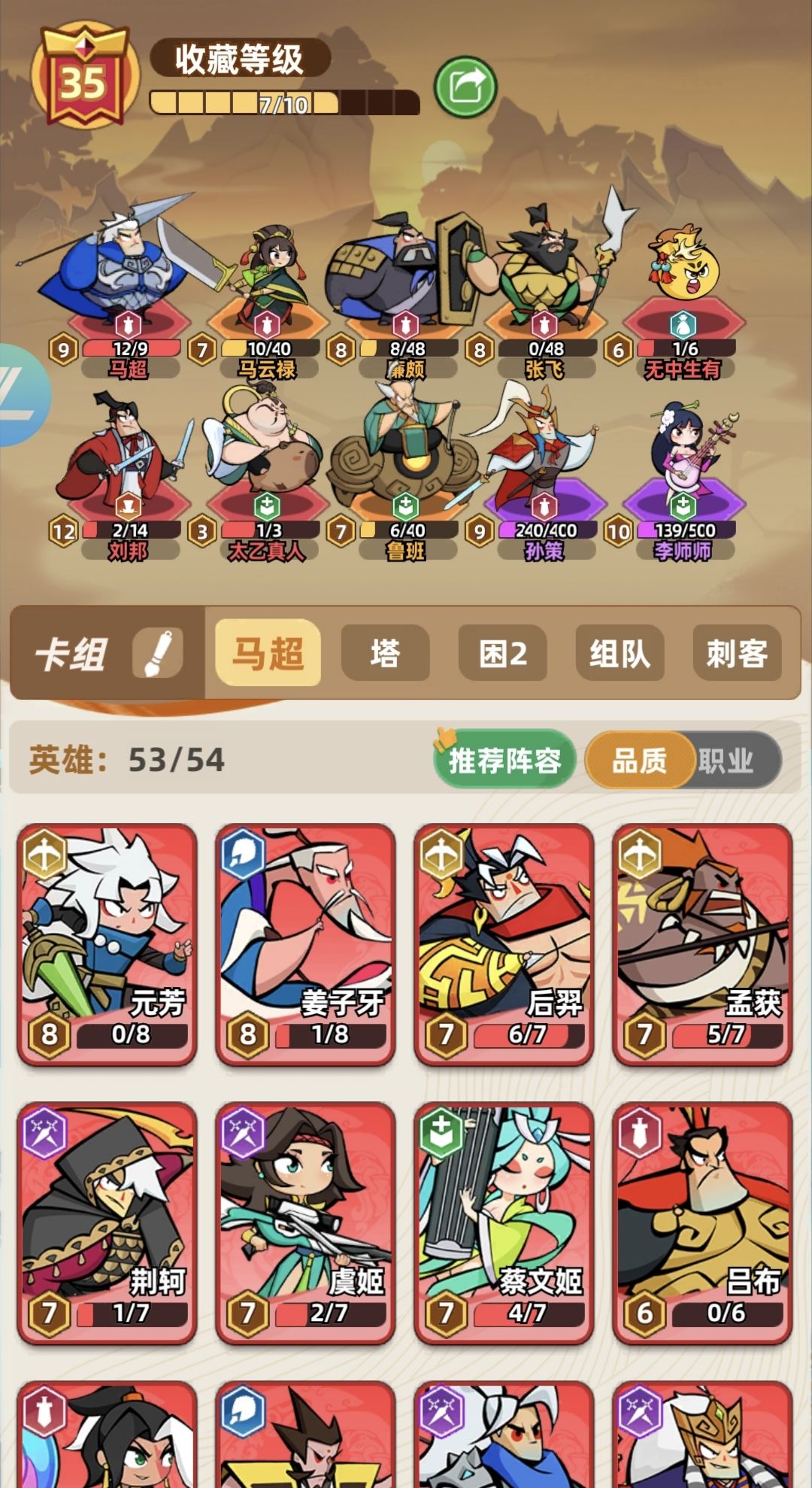The width and height of the screenshot is (812, 1488).
Task: Switch to the 塔 deck tab
Action: pyautogui.click(x=385, y=653)
